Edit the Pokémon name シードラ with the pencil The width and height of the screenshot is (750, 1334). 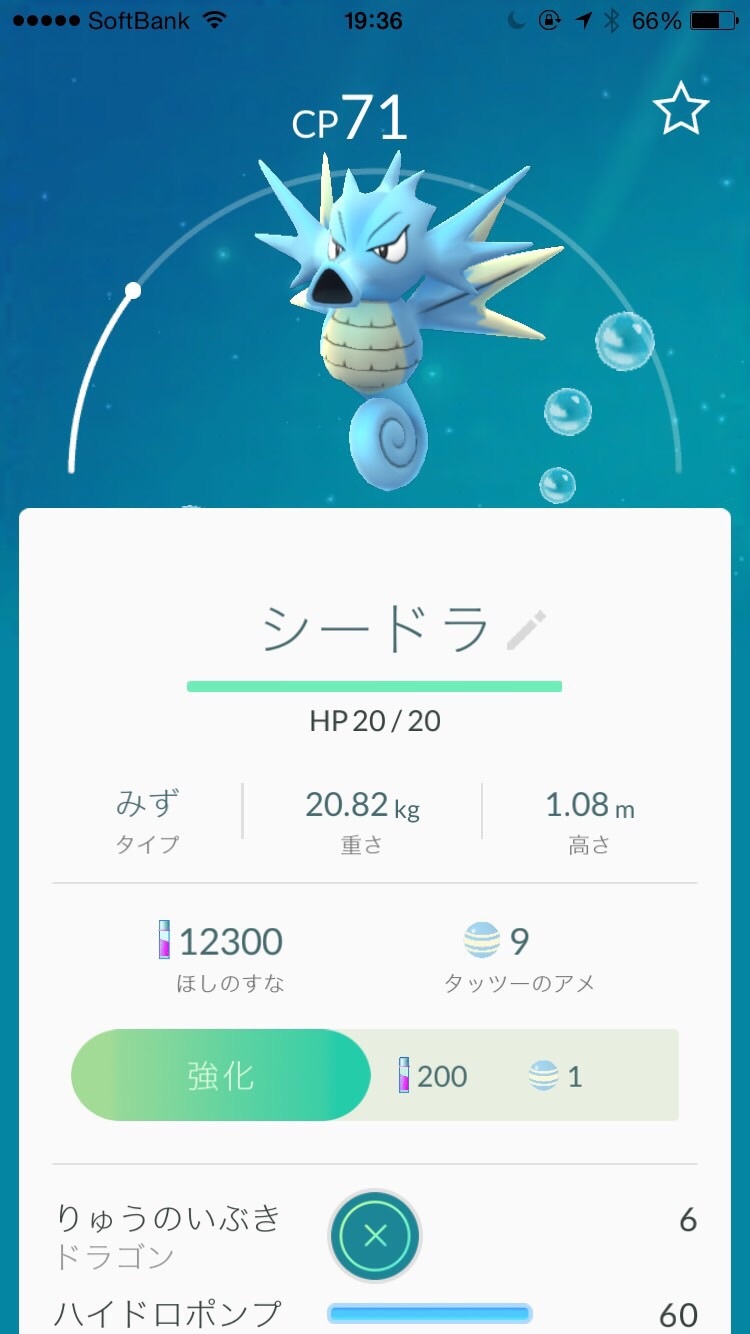[526, 630]
